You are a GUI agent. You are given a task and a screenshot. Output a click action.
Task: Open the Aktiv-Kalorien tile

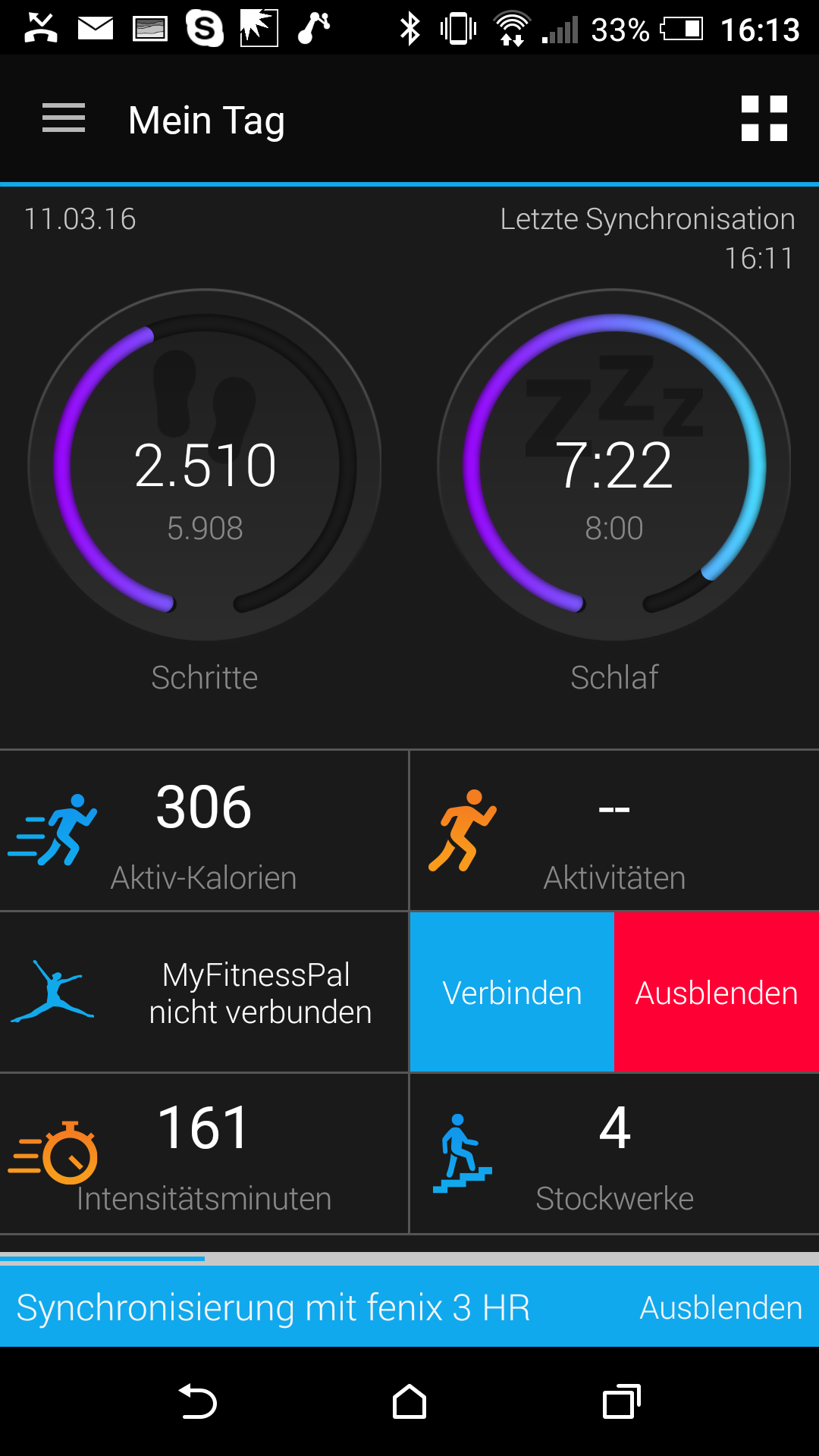click(x=203, y=830)
